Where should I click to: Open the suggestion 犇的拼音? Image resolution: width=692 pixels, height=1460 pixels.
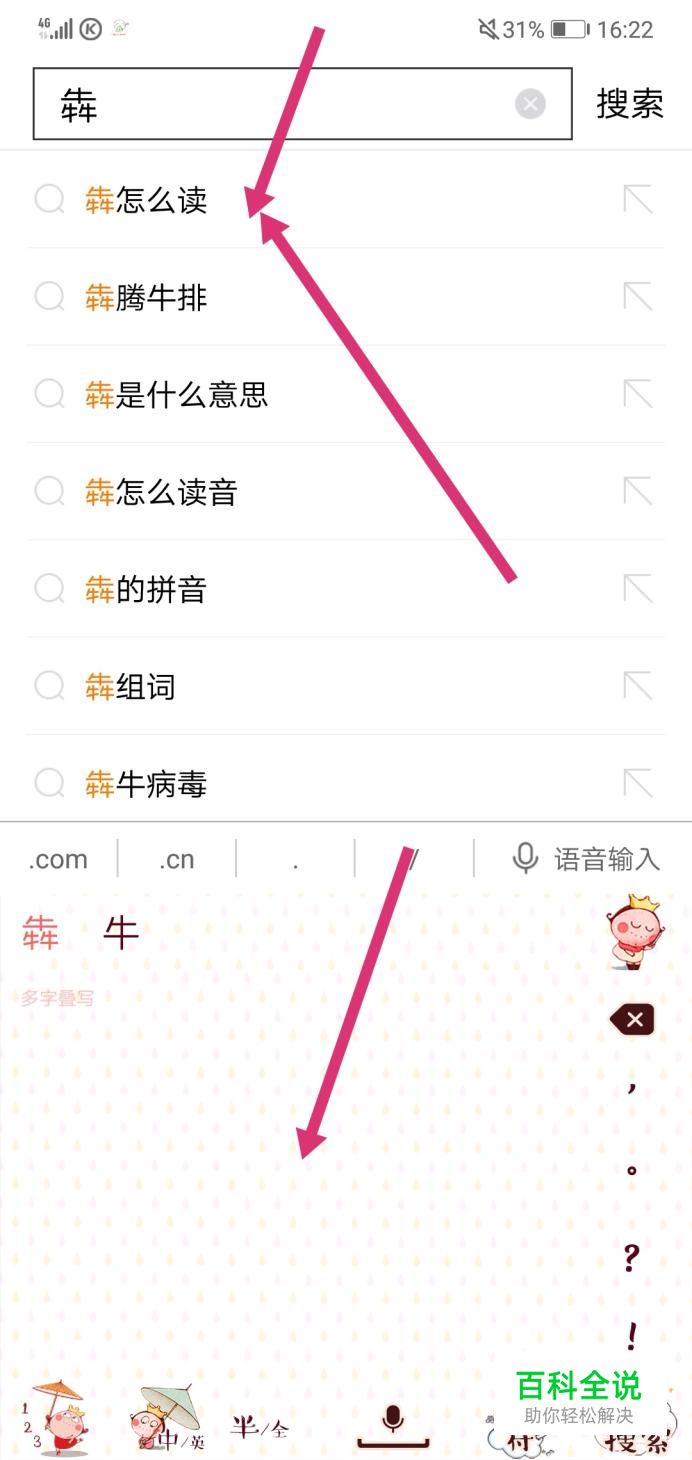(346, 589)
